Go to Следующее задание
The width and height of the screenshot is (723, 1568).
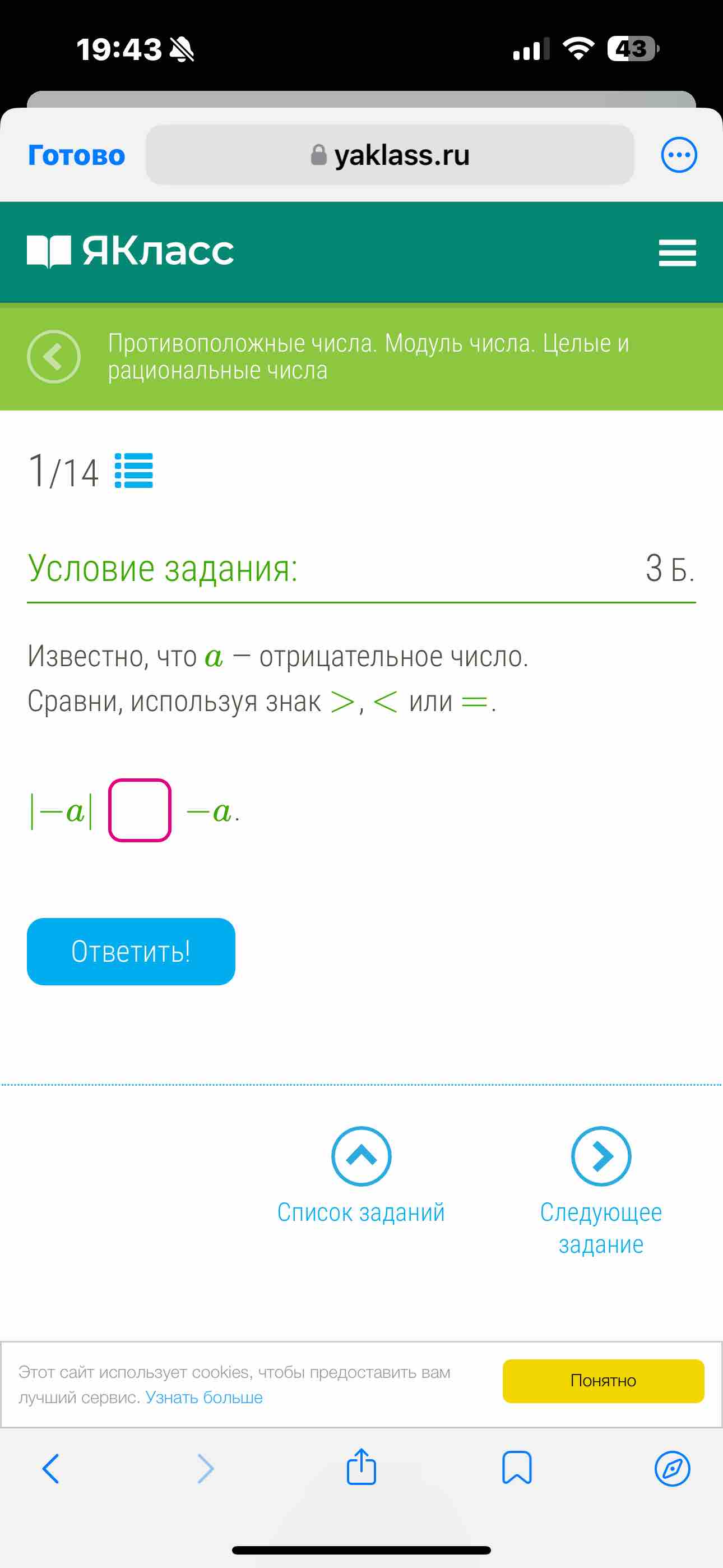click(601, 1191)
